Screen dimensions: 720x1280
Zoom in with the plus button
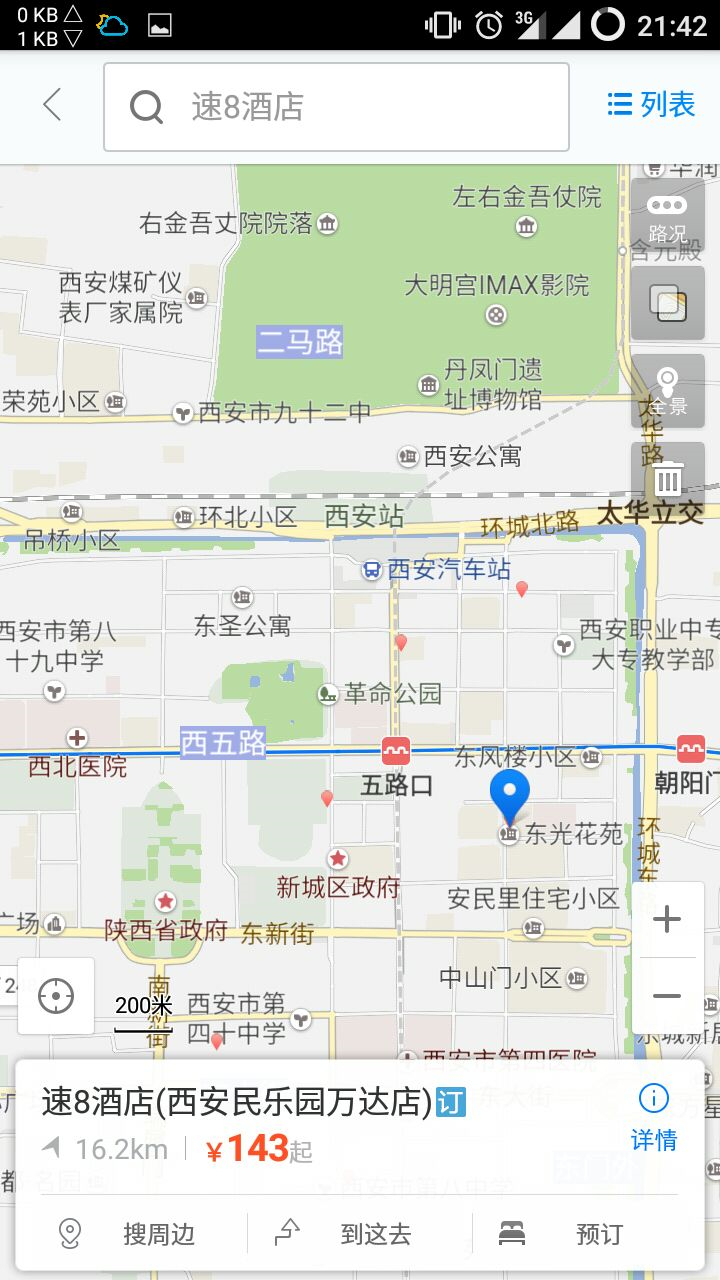[x=667, y=920]
